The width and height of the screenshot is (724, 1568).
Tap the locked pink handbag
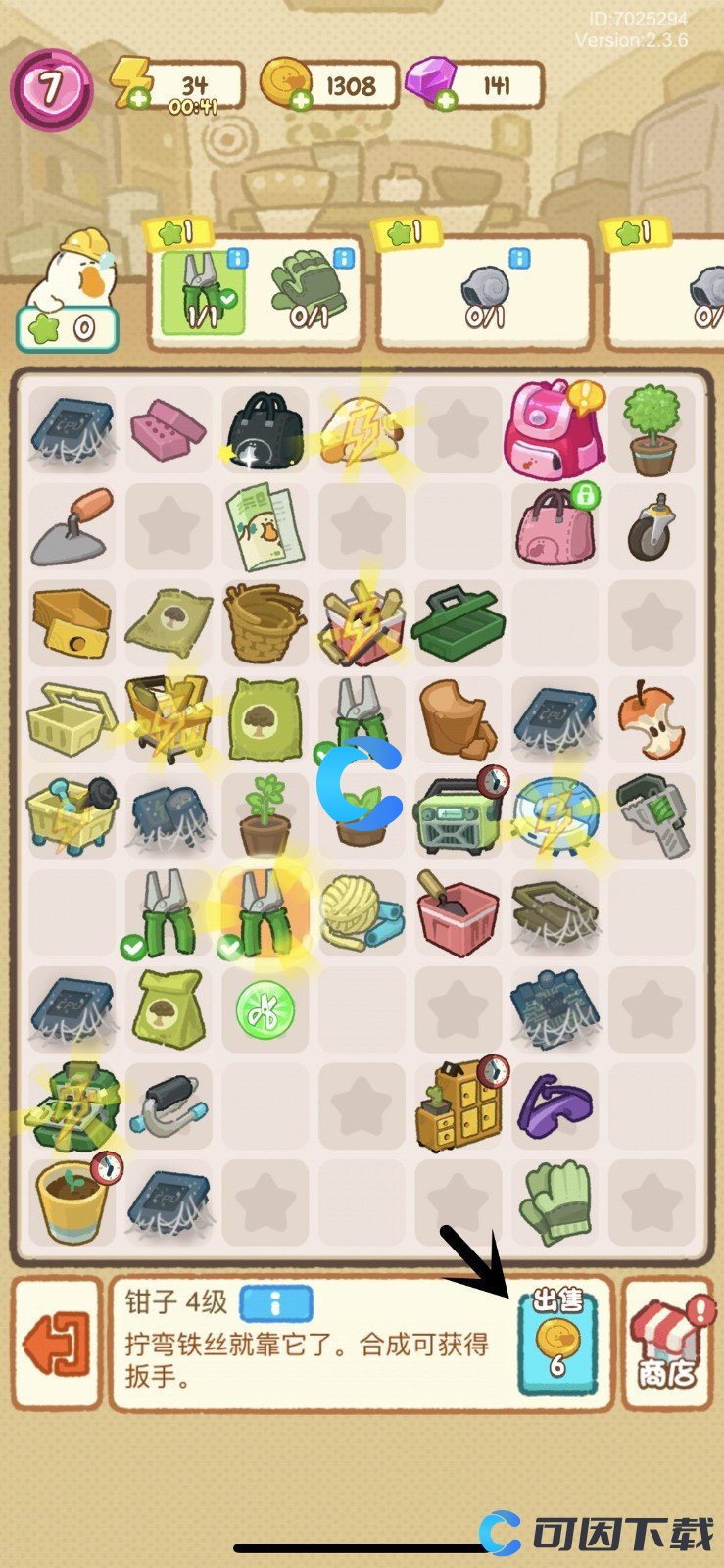pyautogui.click(x=555, y=525)
